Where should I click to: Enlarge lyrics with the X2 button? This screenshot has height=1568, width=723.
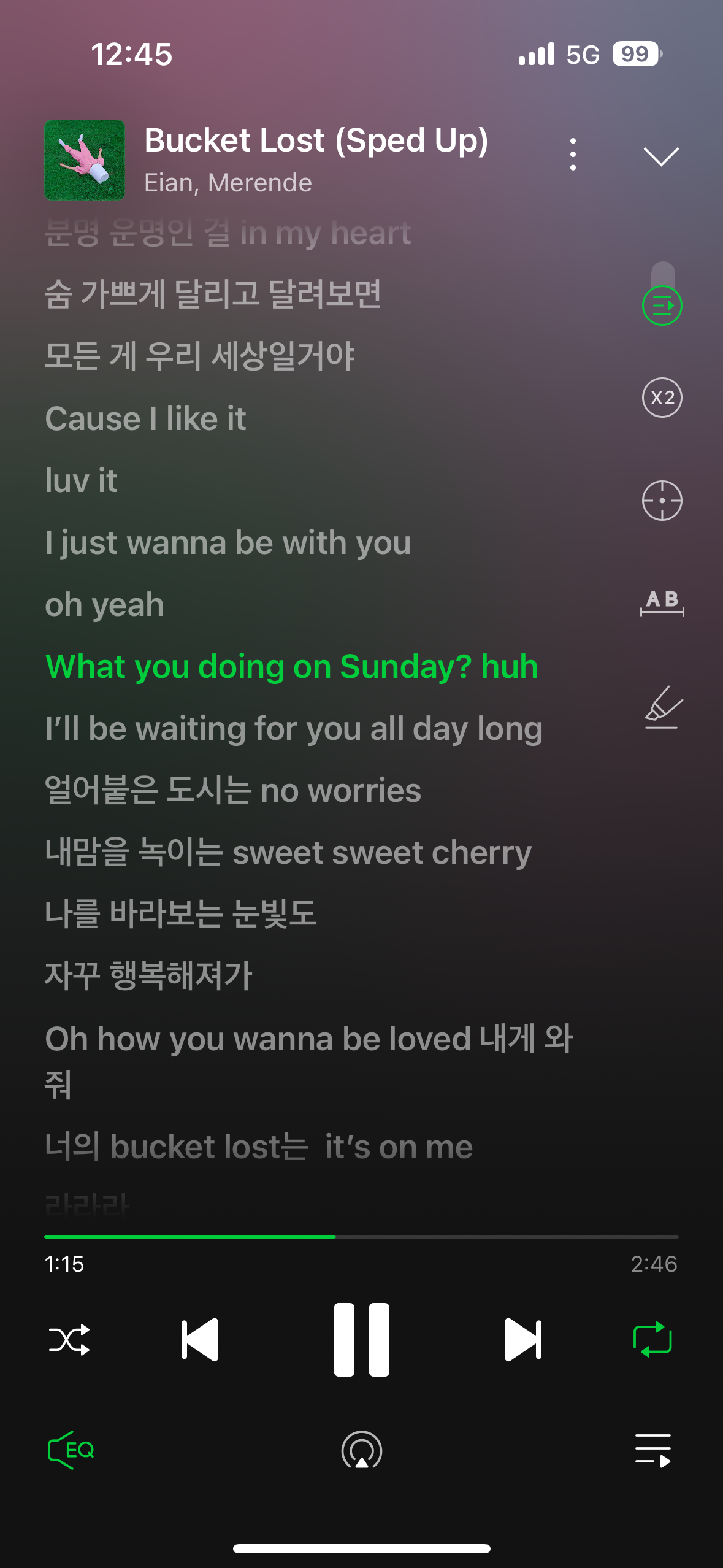[x=662, y=398]
